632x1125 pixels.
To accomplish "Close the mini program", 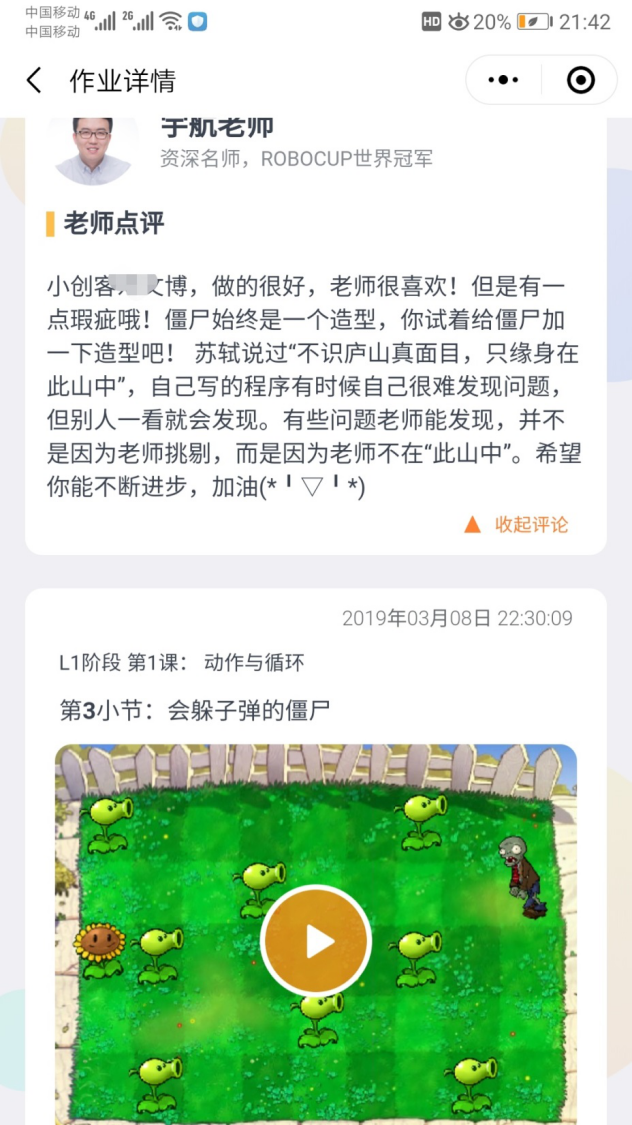I will coord(580,80).
